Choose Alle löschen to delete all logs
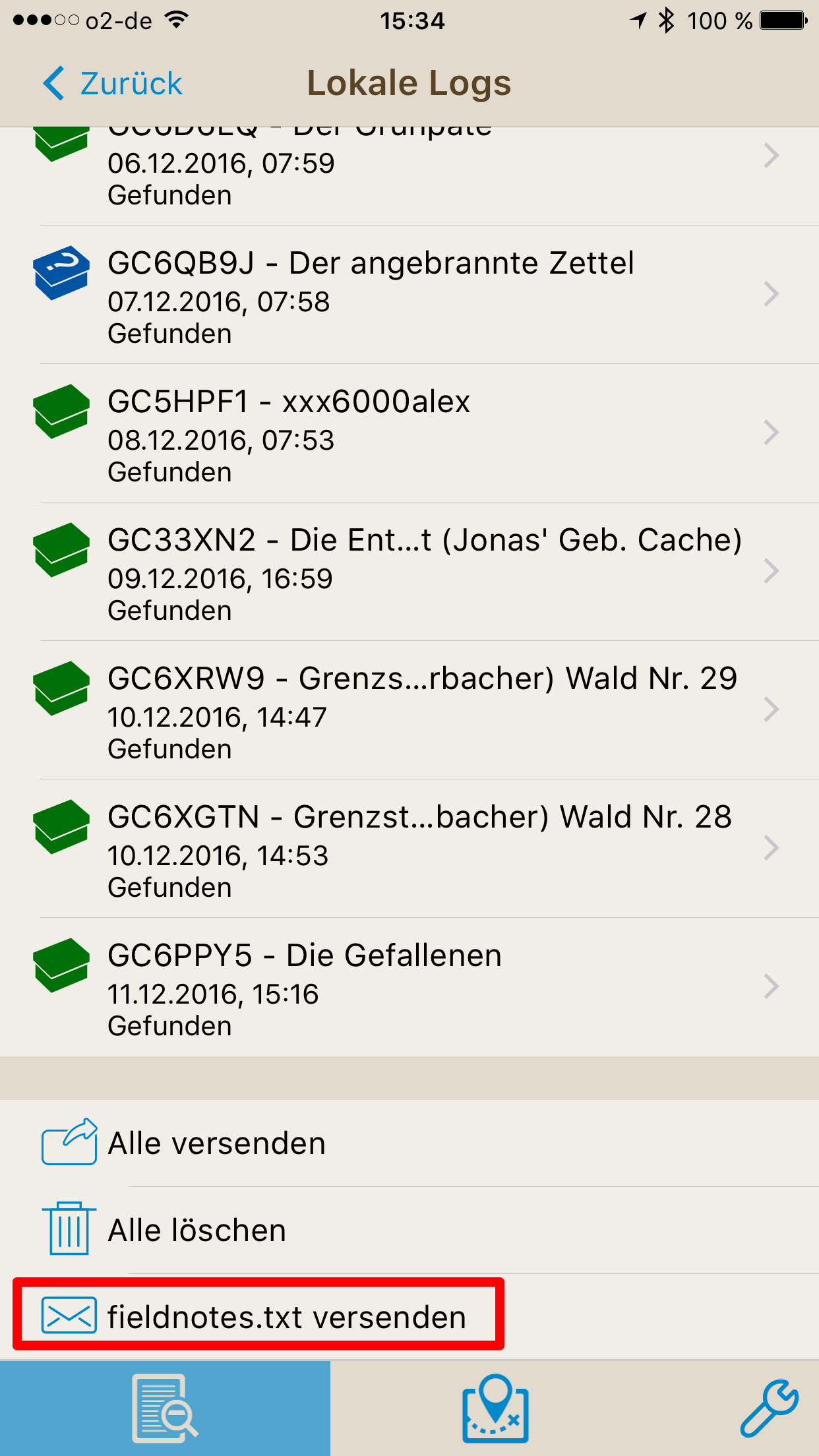Screen dimensions: 819x1456 pos(409,1230)
